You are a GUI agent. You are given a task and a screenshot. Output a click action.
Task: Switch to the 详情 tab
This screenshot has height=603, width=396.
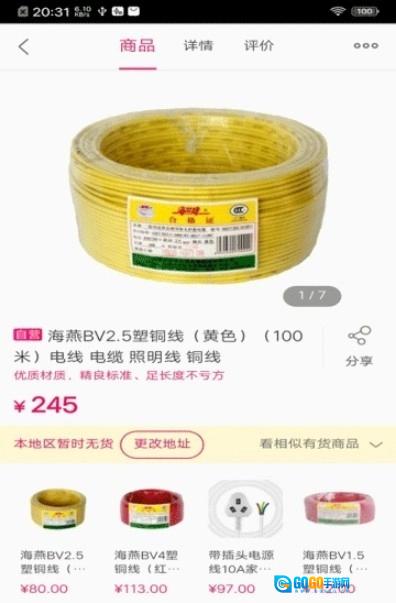(198, 46)
